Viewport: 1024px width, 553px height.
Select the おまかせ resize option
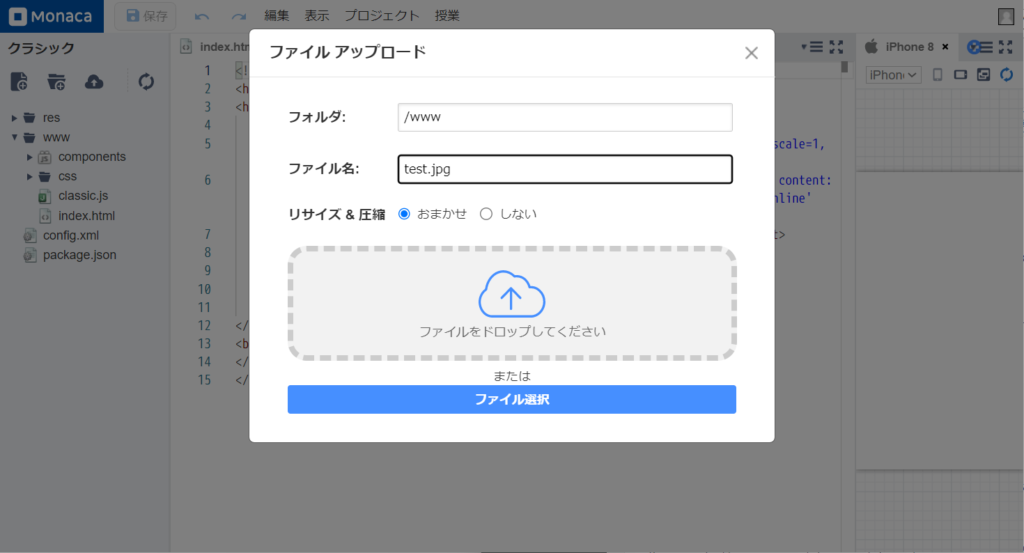pos(404,214)
